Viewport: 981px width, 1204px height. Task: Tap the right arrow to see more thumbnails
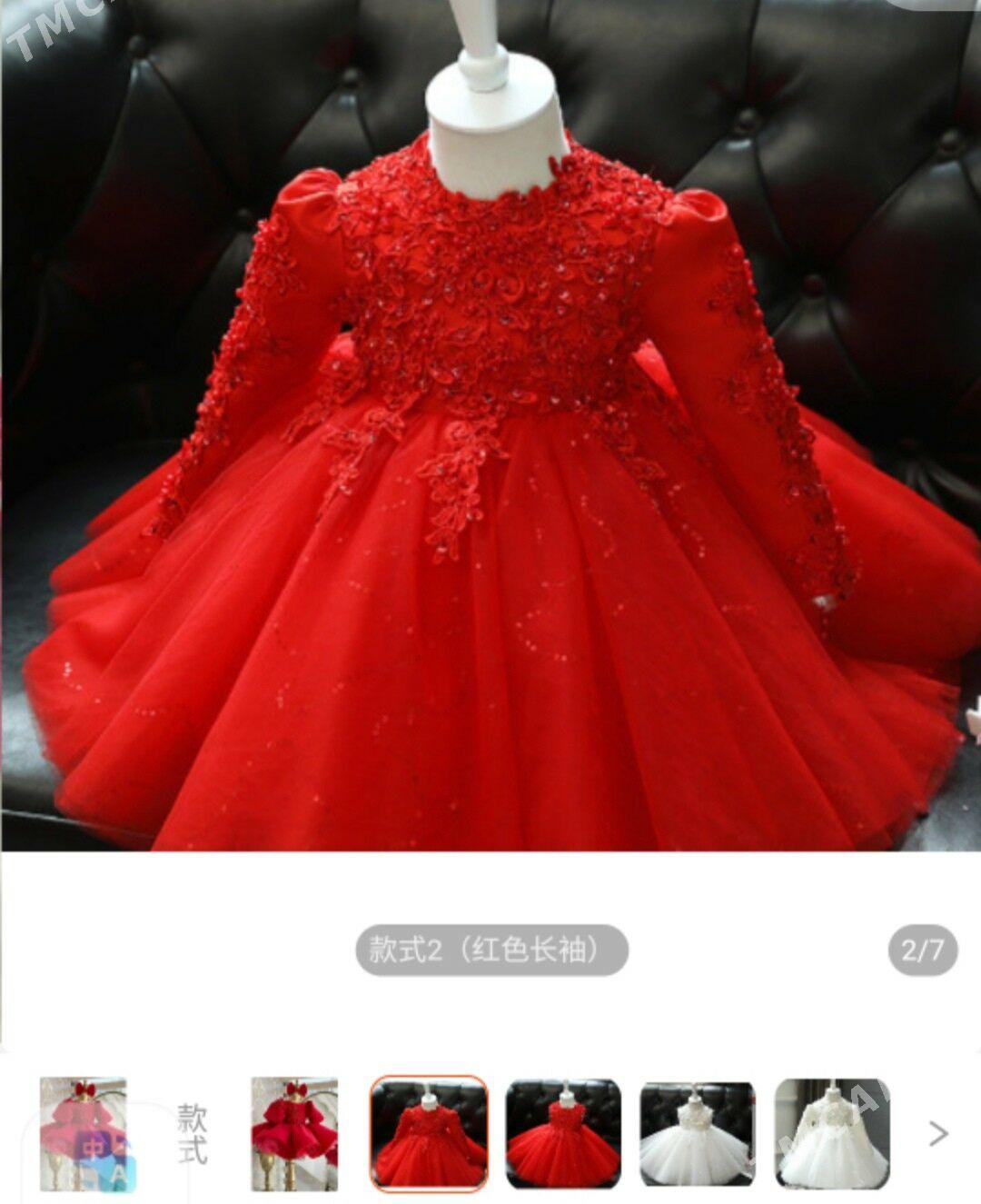[x=938, y=1134]
